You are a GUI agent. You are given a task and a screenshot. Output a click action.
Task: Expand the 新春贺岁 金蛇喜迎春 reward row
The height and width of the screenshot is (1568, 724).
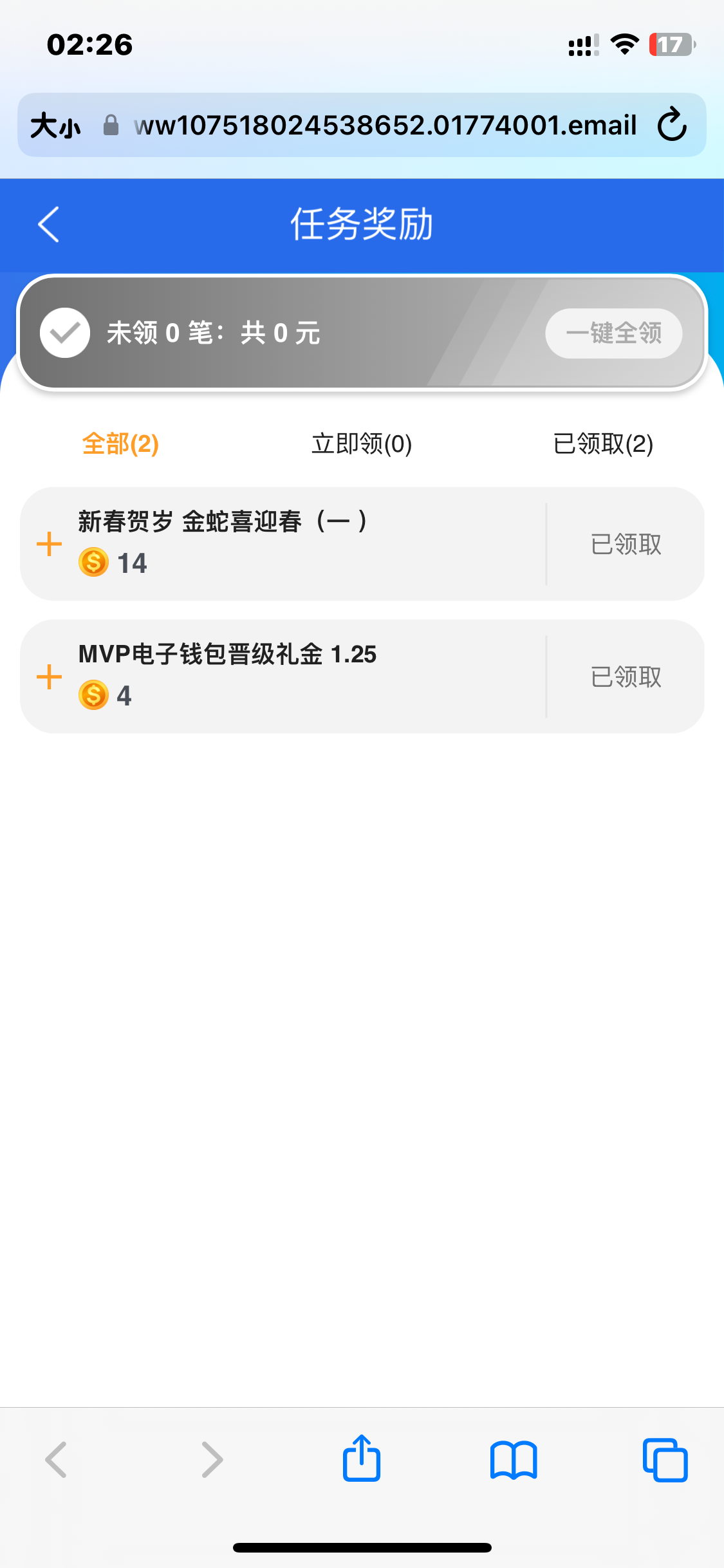pos(50,545)
